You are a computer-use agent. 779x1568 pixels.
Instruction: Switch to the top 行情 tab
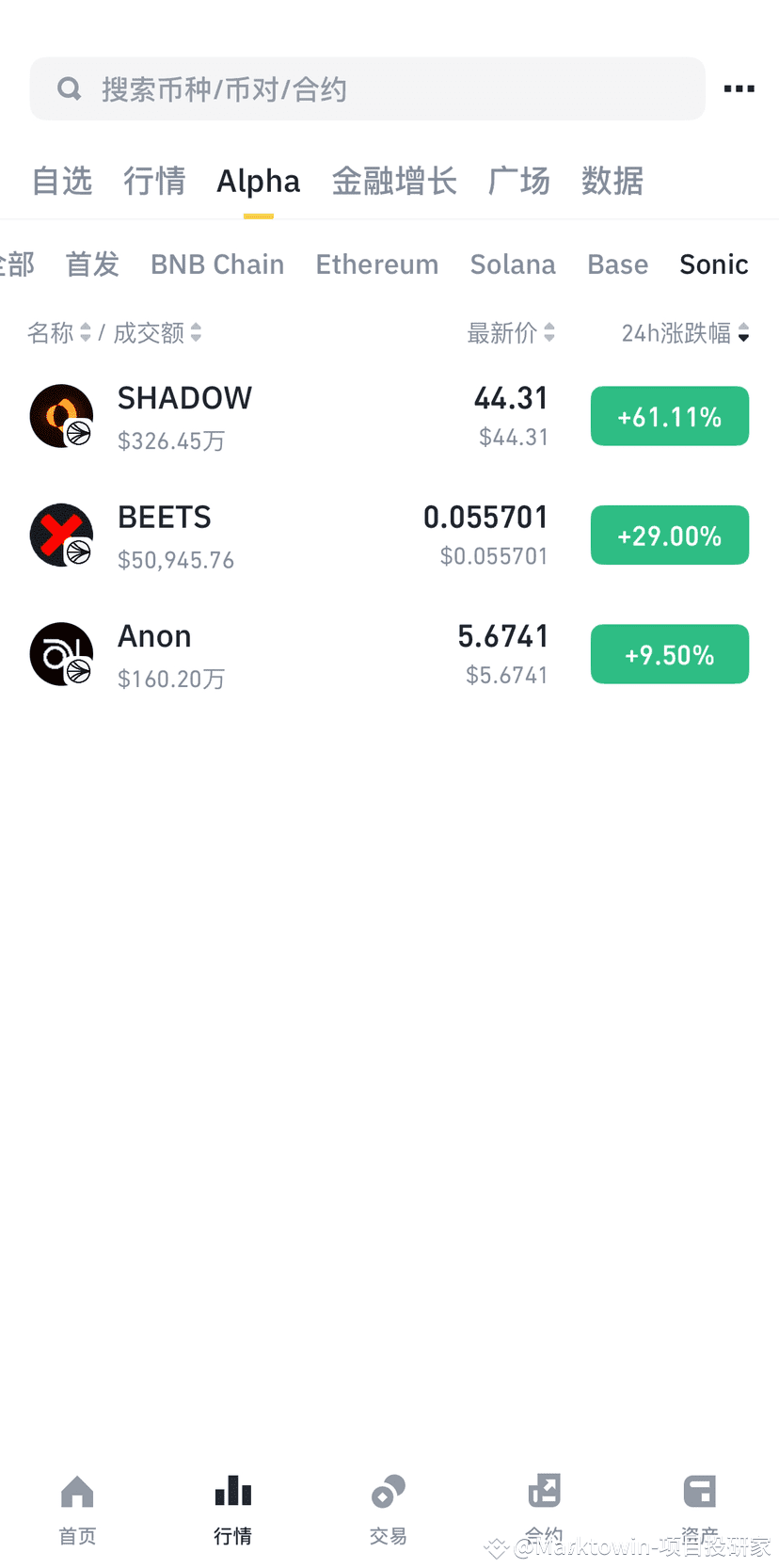pyautogui.click(x=154, y=181)
